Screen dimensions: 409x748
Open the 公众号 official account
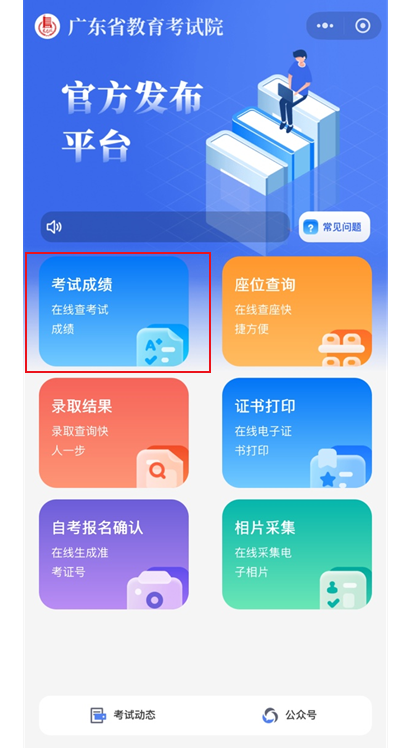click(x=289, y=715)
